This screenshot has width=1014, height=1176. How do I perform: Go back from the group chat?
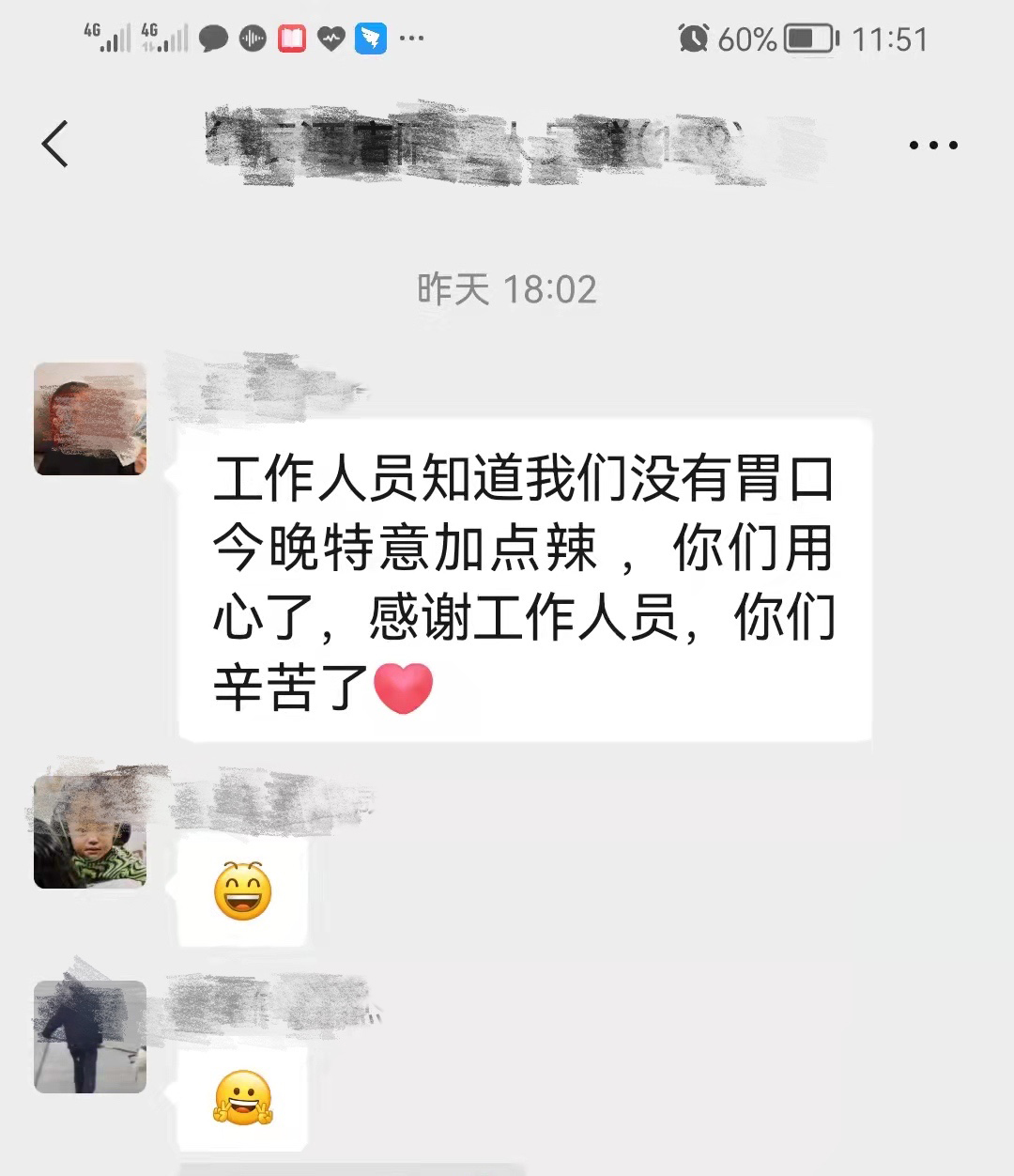point(55,145)
